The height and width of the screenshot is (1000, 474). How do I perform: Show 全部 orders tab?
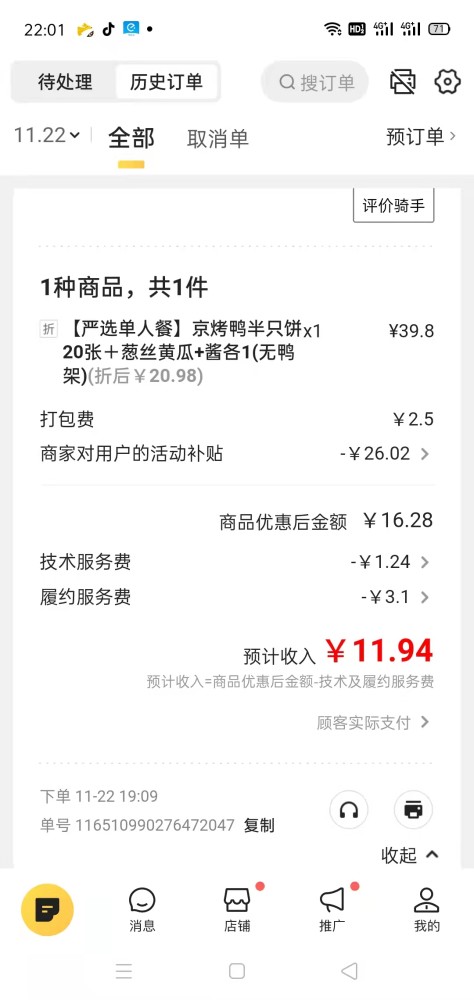[131, 138]
